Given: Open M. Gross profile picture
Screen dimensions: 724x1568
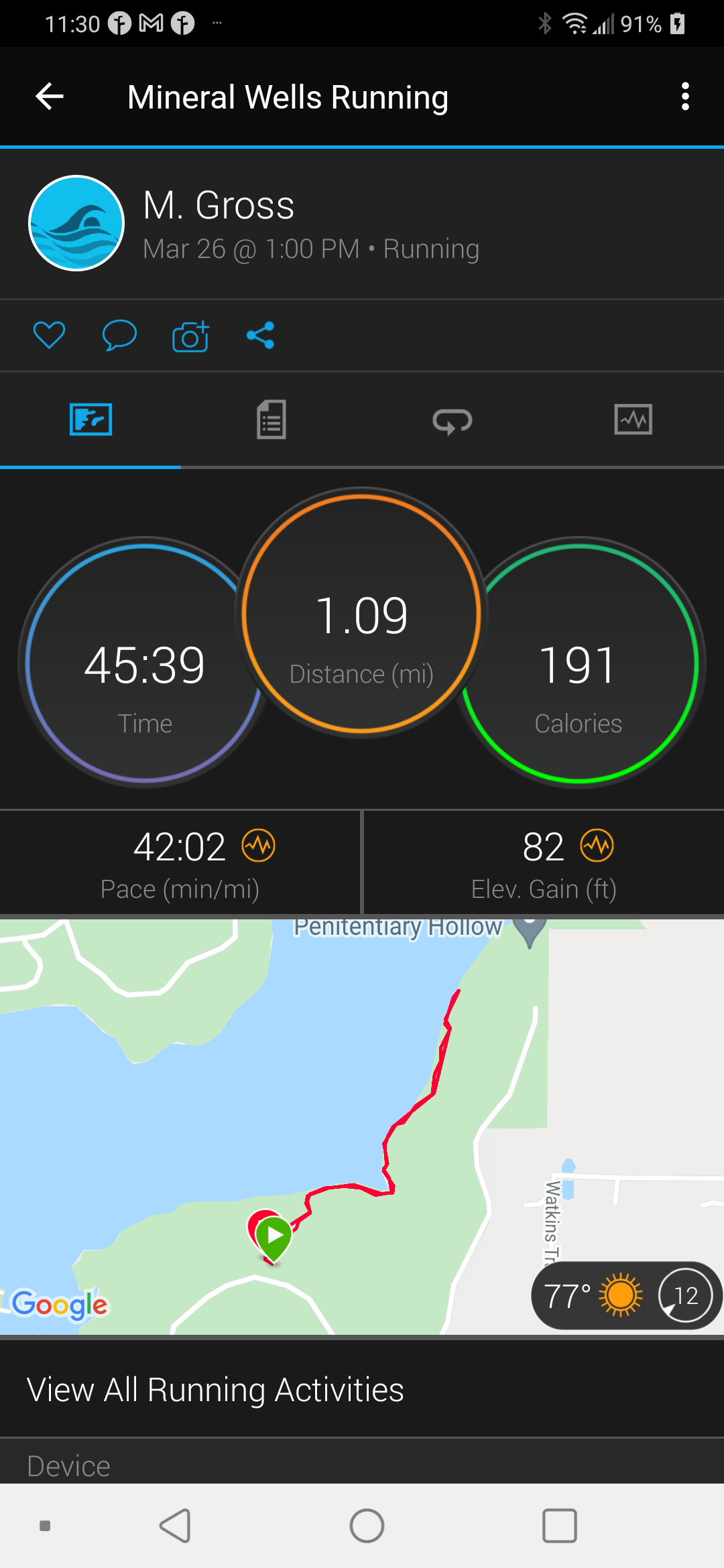Looking at the screenshot, I should tap(76, 223).
